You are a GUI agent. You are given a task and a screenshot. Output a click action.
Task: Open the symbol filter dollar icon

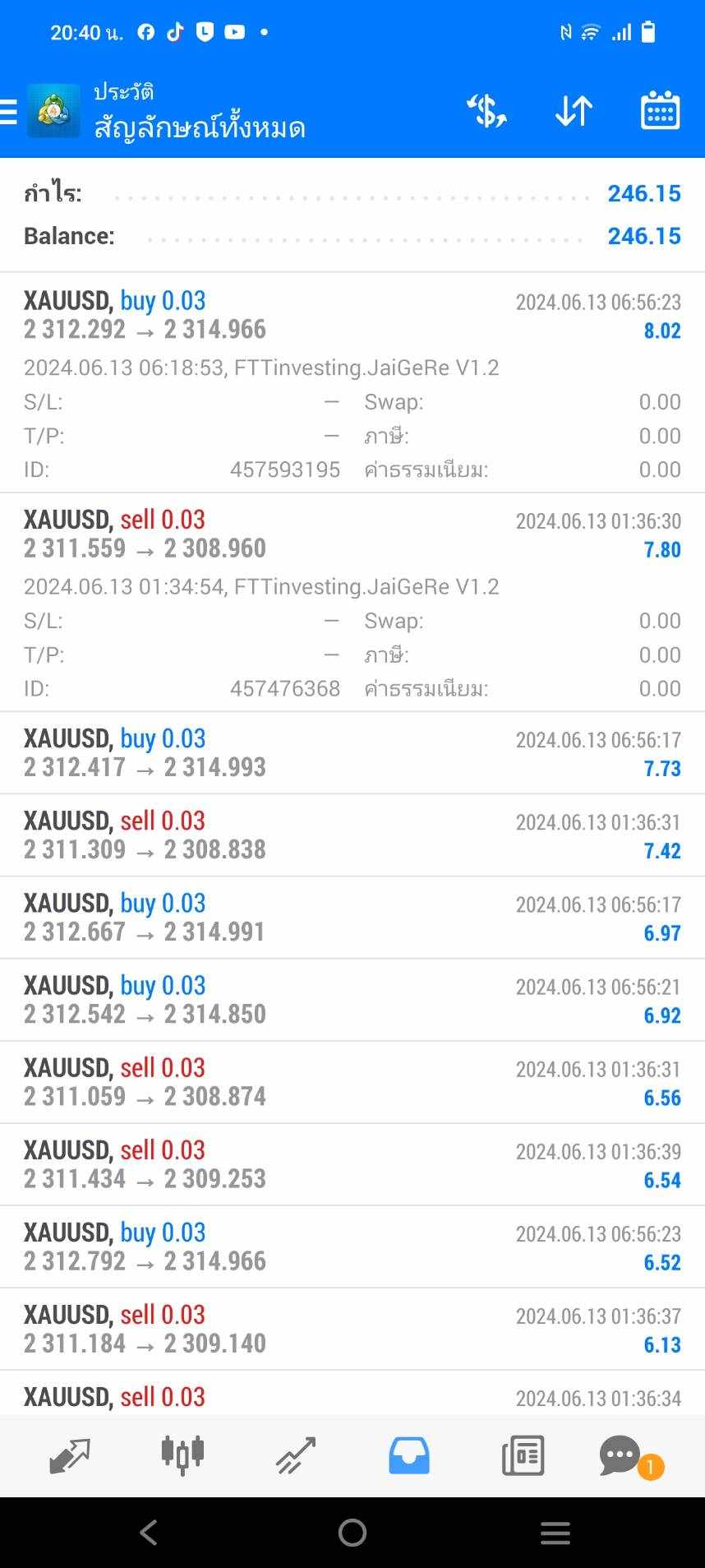[486, 111]
